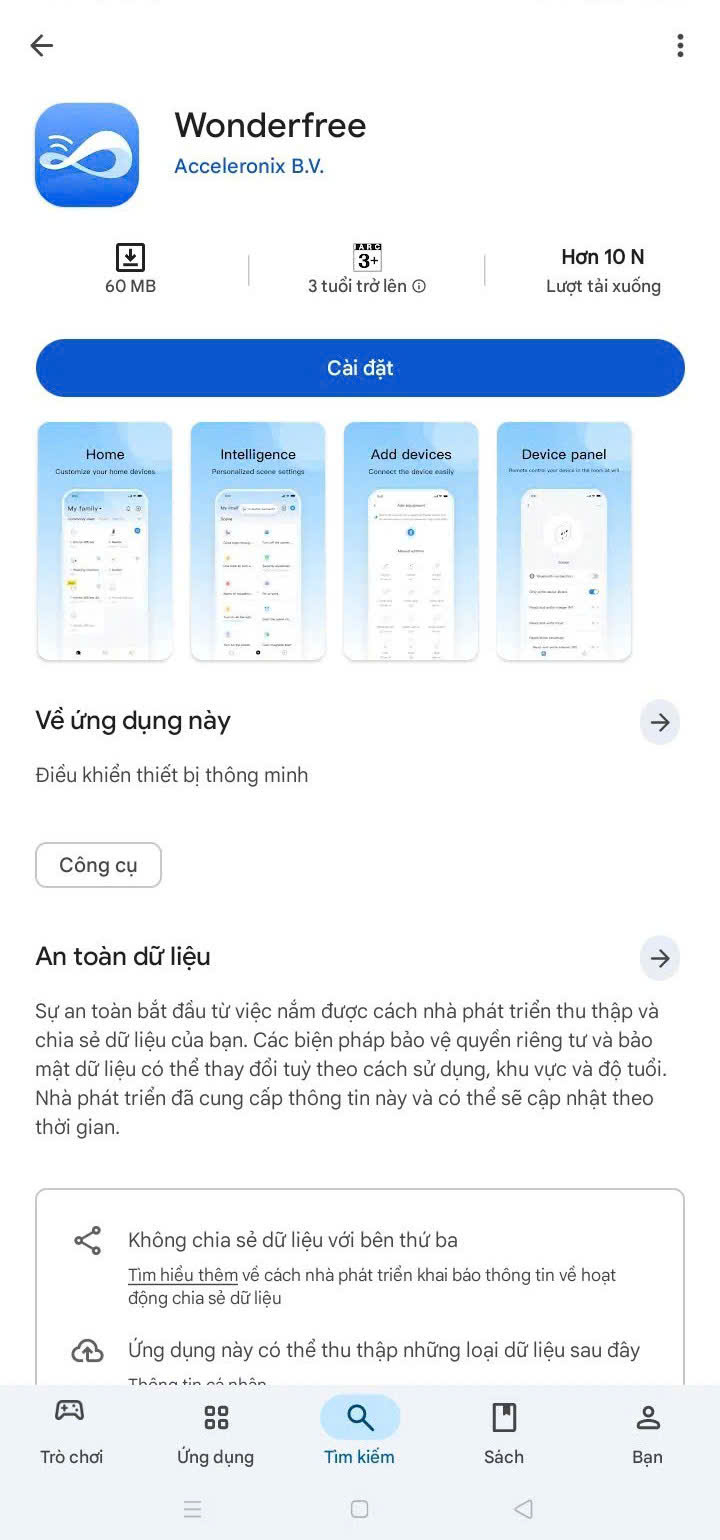The width and height of the screenshot is (720, 1540).
Task: Switch to the Ứng dụng tab
Action: pos(215,1432)
